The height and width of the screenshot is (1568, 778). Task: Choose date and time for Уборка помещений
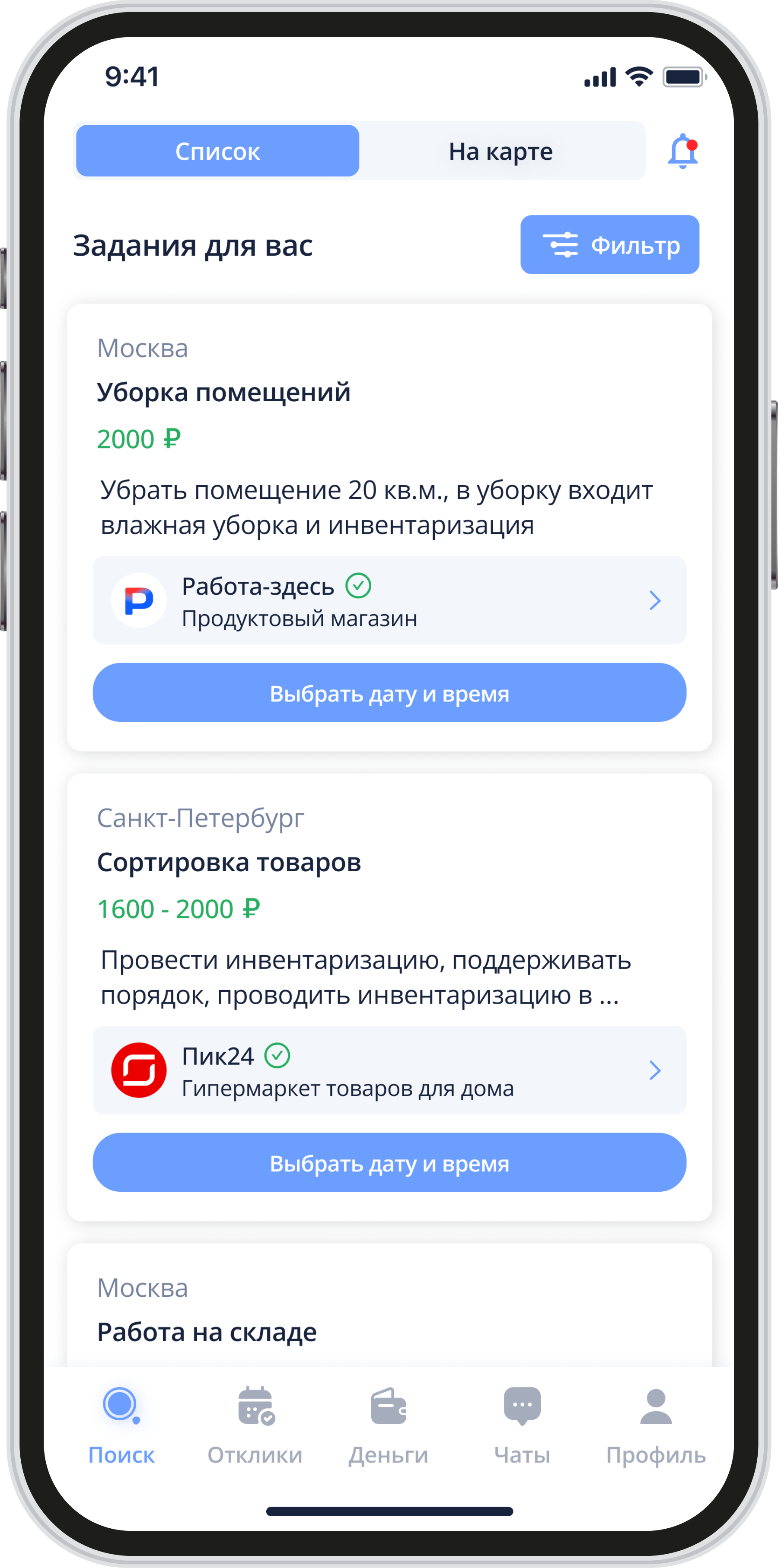pyautogui.click(x=389, y=693)
